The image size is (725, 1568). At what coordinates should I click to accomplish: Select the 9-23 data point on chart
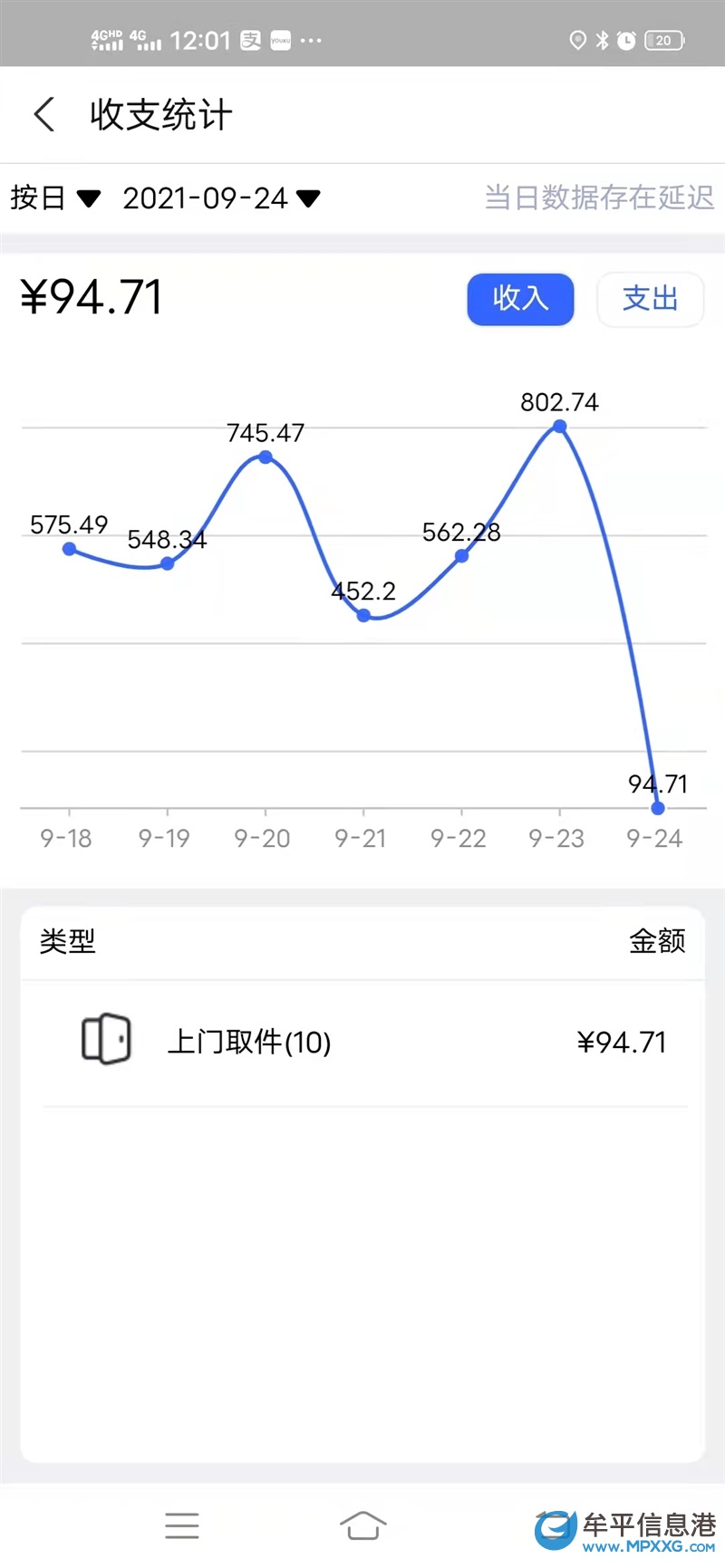coord(559,427)
